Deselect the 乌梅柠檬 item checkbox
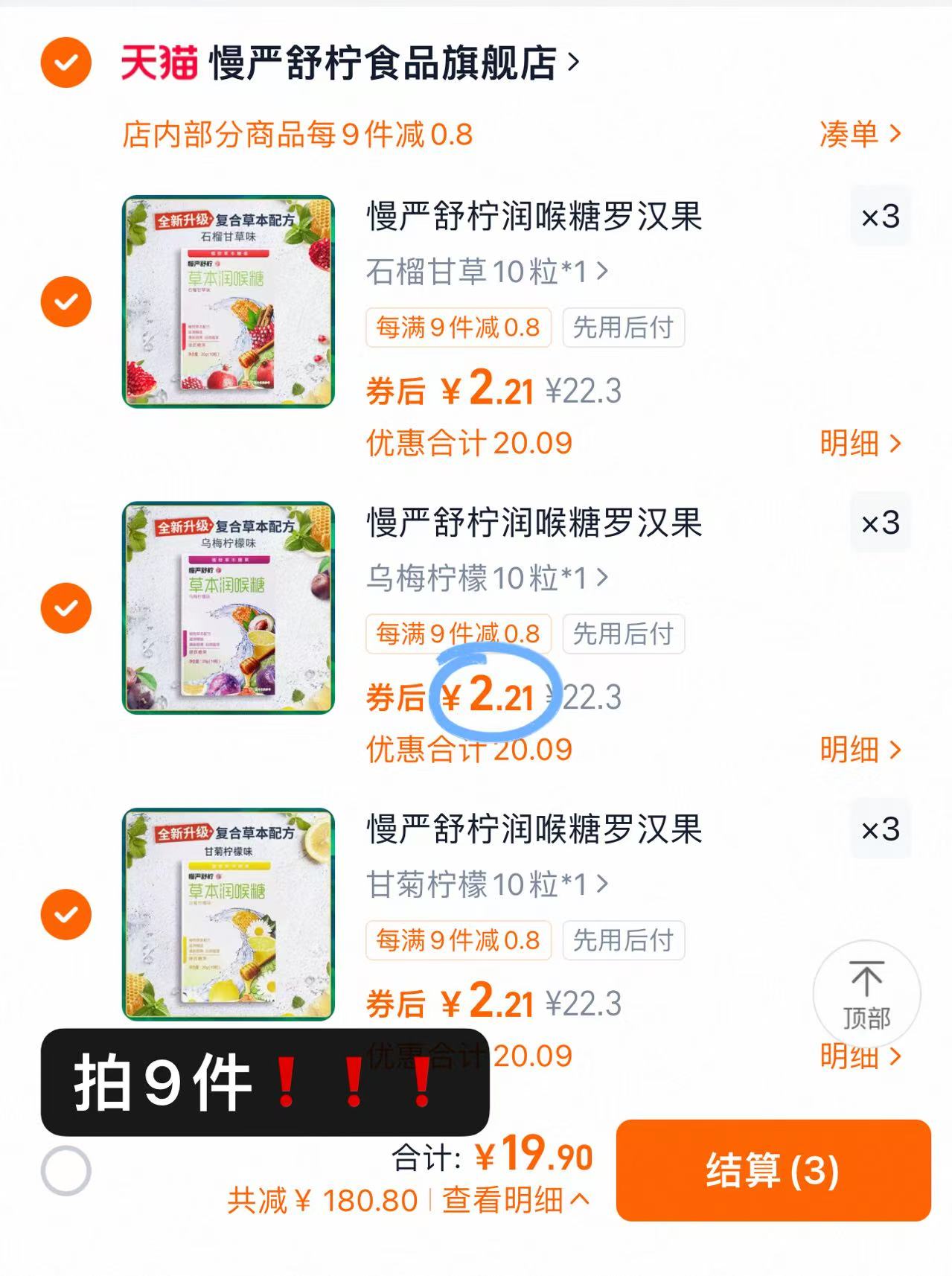952x1276 pixels. [66, 607]
